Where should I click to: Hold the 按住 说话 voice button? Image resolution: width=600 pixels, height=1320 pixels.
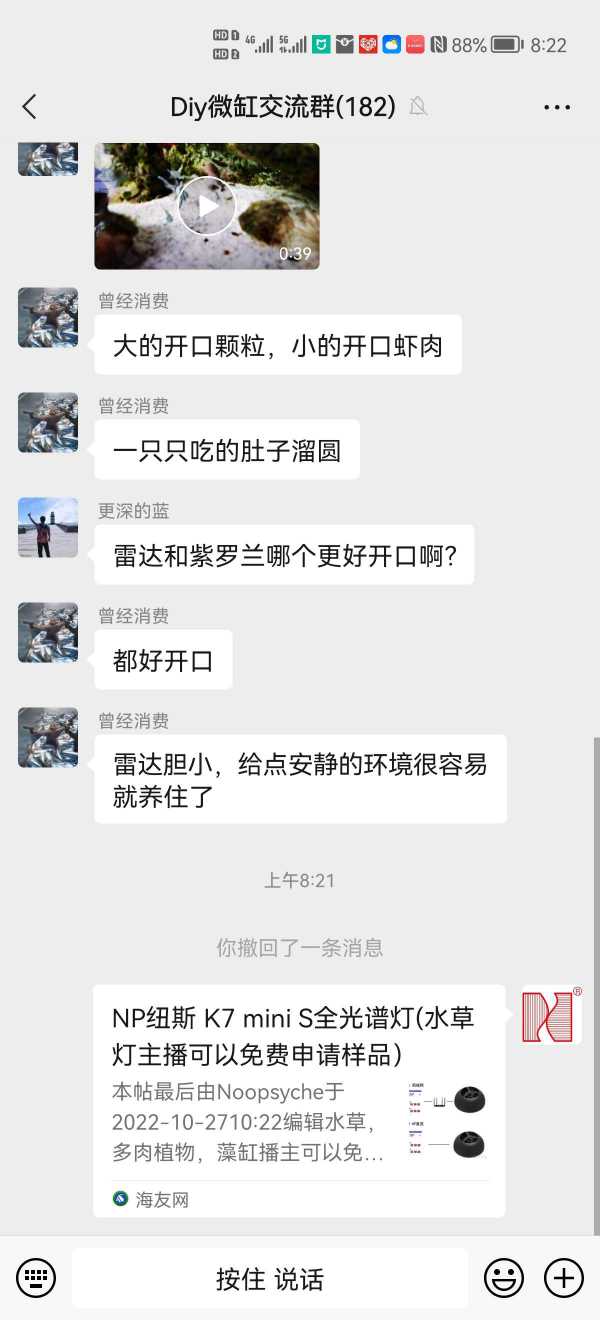pyautogui.click(x=270, y=1278)
